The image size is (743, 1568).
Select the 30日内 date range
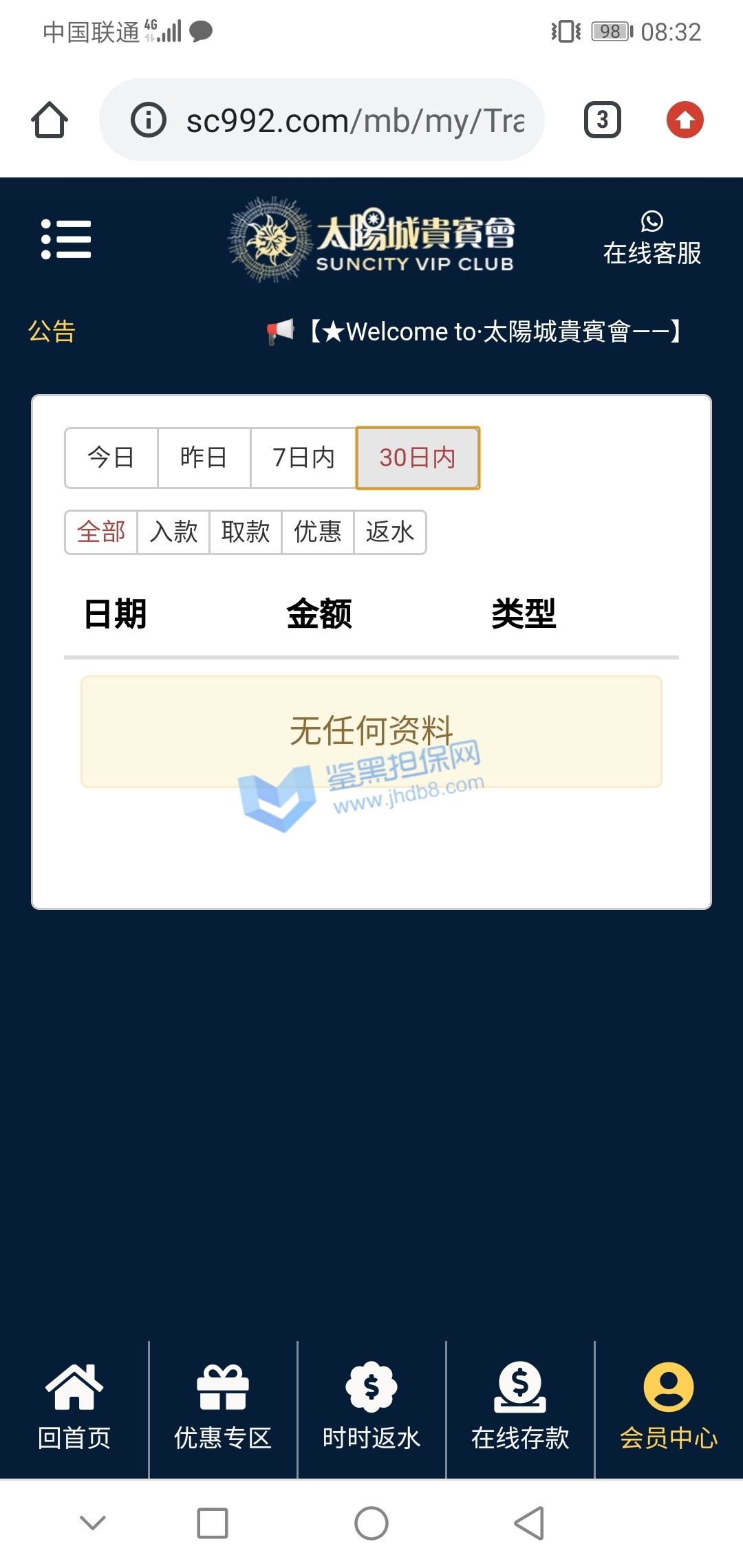point(418,457)
